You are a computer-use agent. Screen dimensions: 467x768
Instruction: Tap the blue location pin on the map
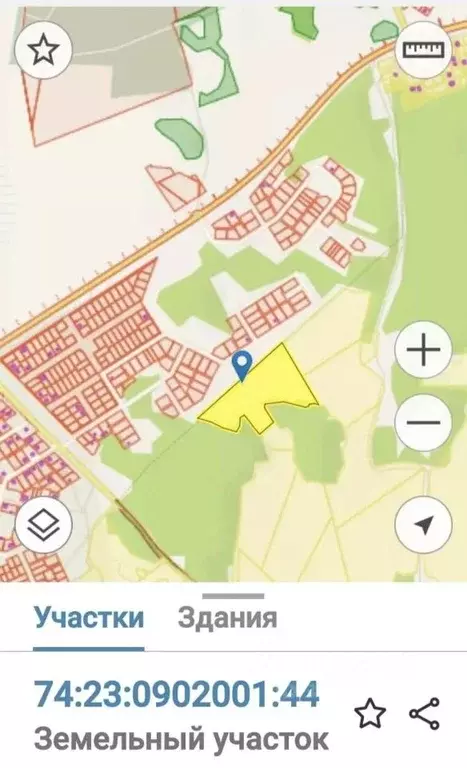coord(242,366)
